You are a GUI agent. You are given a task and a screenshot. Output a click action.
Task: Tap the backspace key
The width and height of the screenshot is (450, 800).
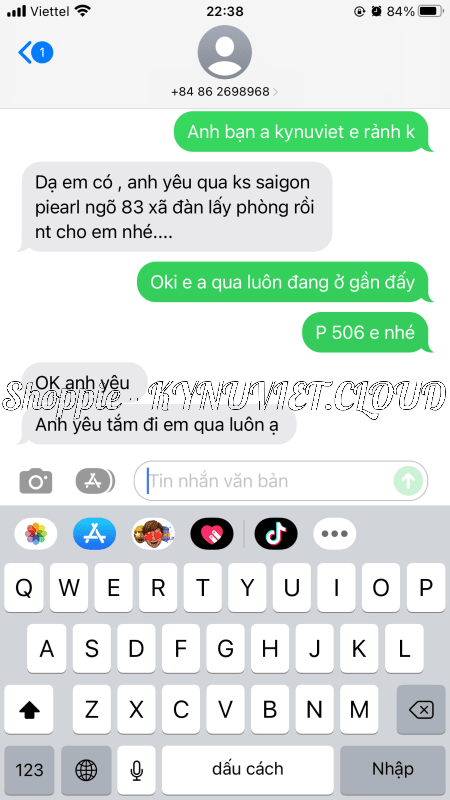tap(421, 710)
